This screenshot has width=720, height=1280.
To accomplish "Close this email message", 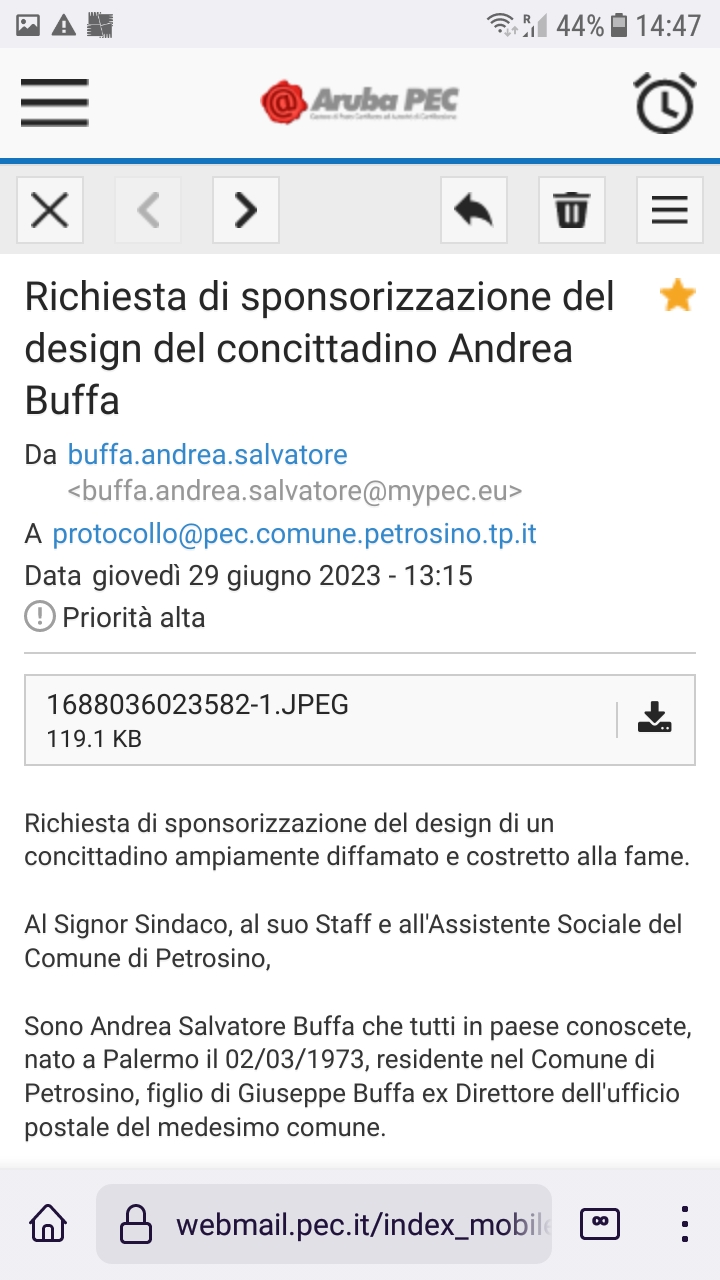I will (50, 210).
